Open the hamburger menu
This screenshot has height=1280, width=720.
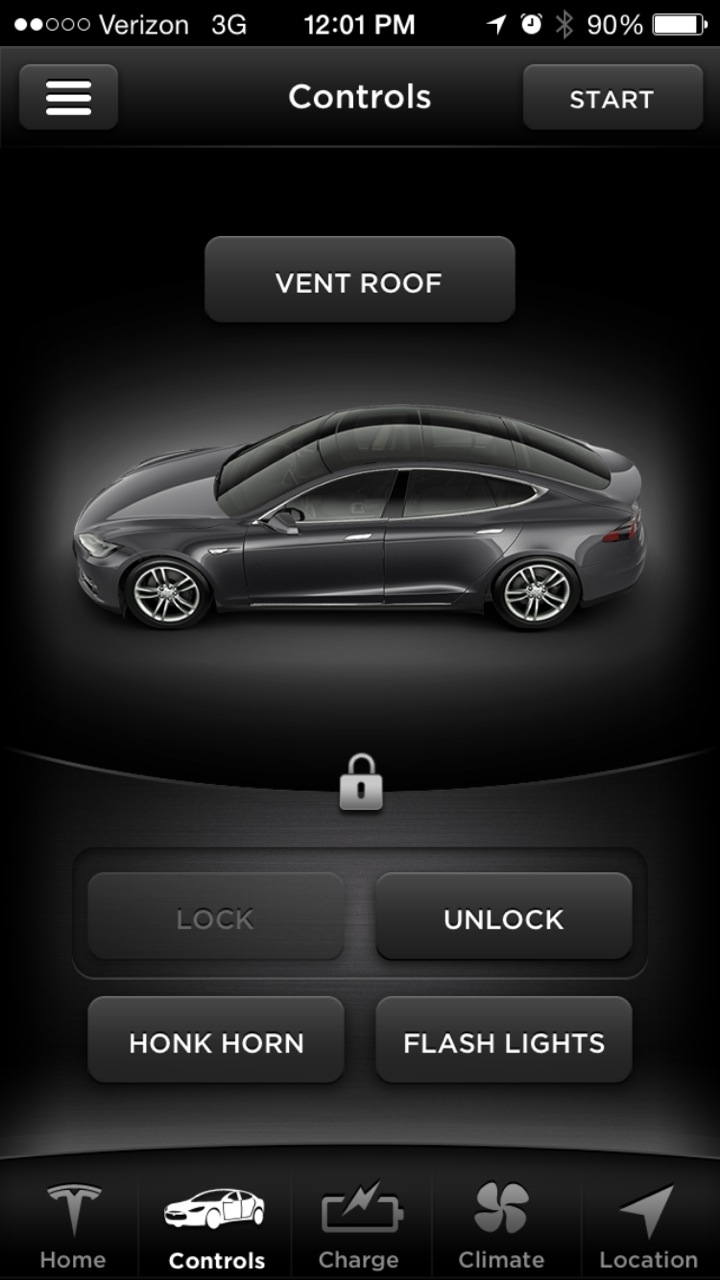point(68,97)
